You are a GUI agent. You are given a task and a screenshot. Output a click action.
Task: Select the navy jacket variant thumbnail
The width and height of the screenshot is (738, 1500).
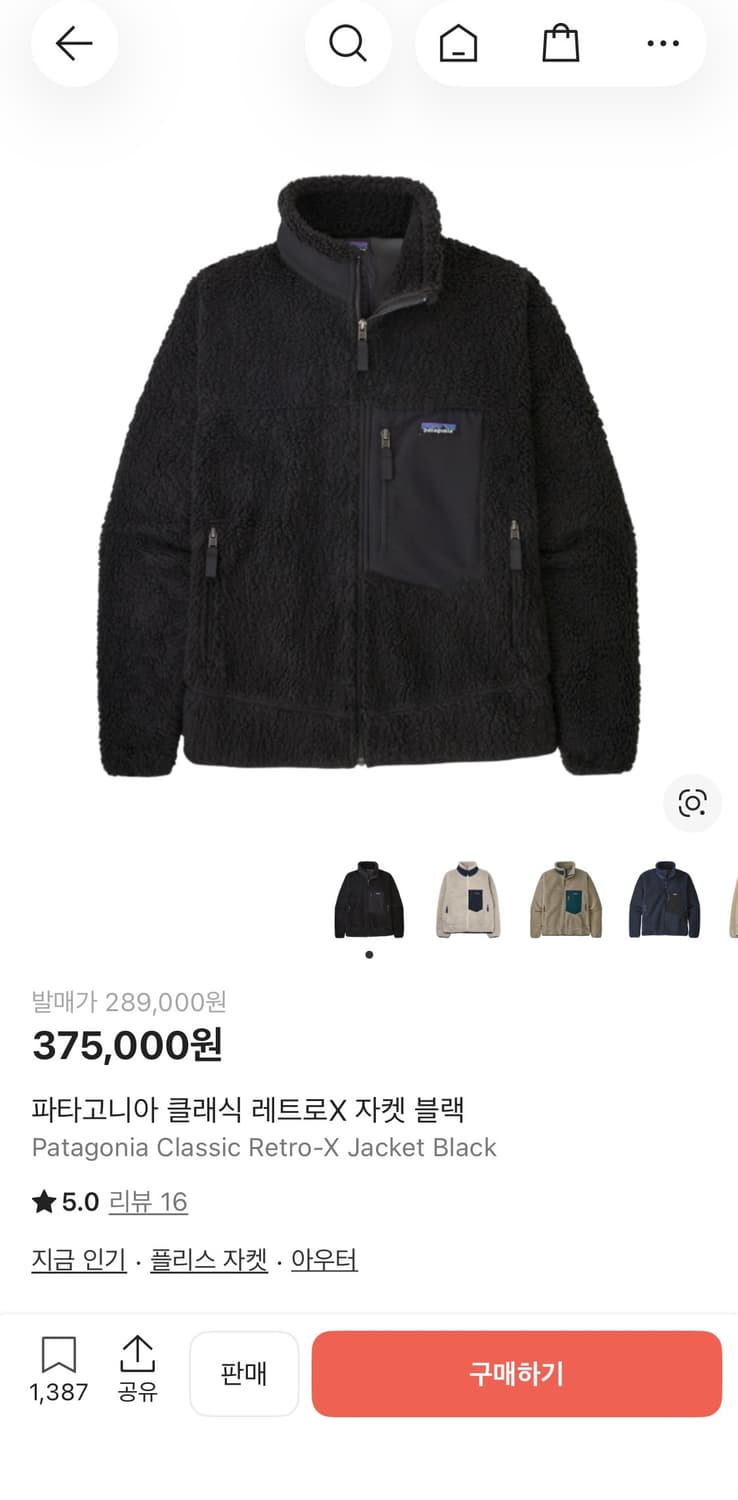point(664,898)
